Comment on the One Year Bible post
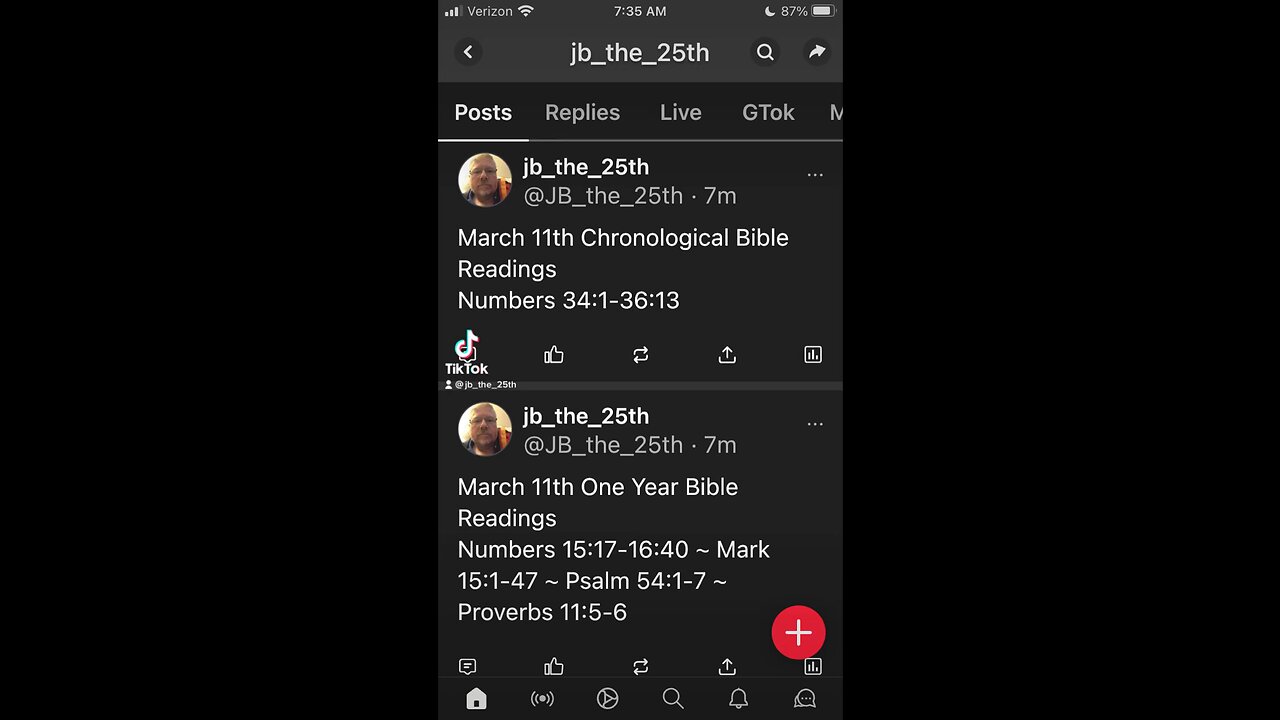Viewport: 1280px width, 720px height. 467,667
